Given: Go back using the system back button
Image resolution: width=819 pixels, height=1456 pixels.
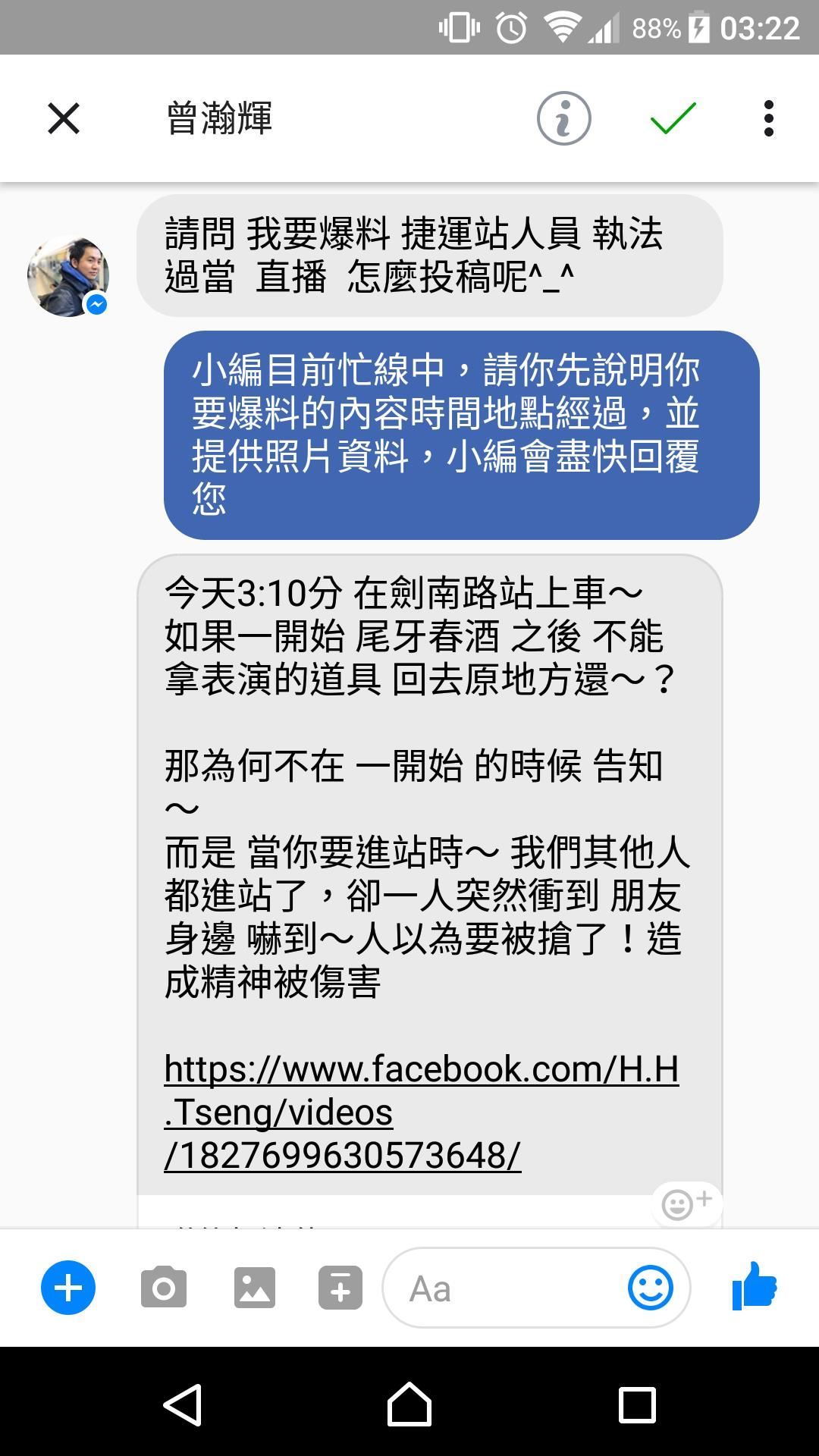Looking at the screenshot, I should [x=183, y=1404].
